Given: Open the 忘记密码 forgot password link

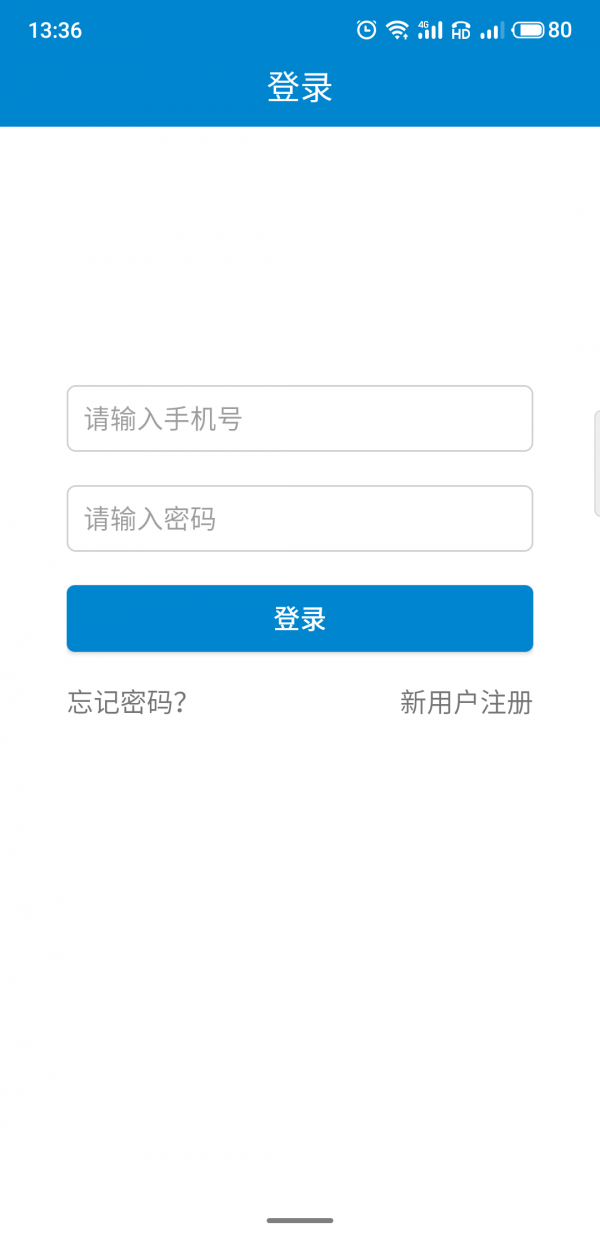Looking at the screenshot, I should 127,703.
